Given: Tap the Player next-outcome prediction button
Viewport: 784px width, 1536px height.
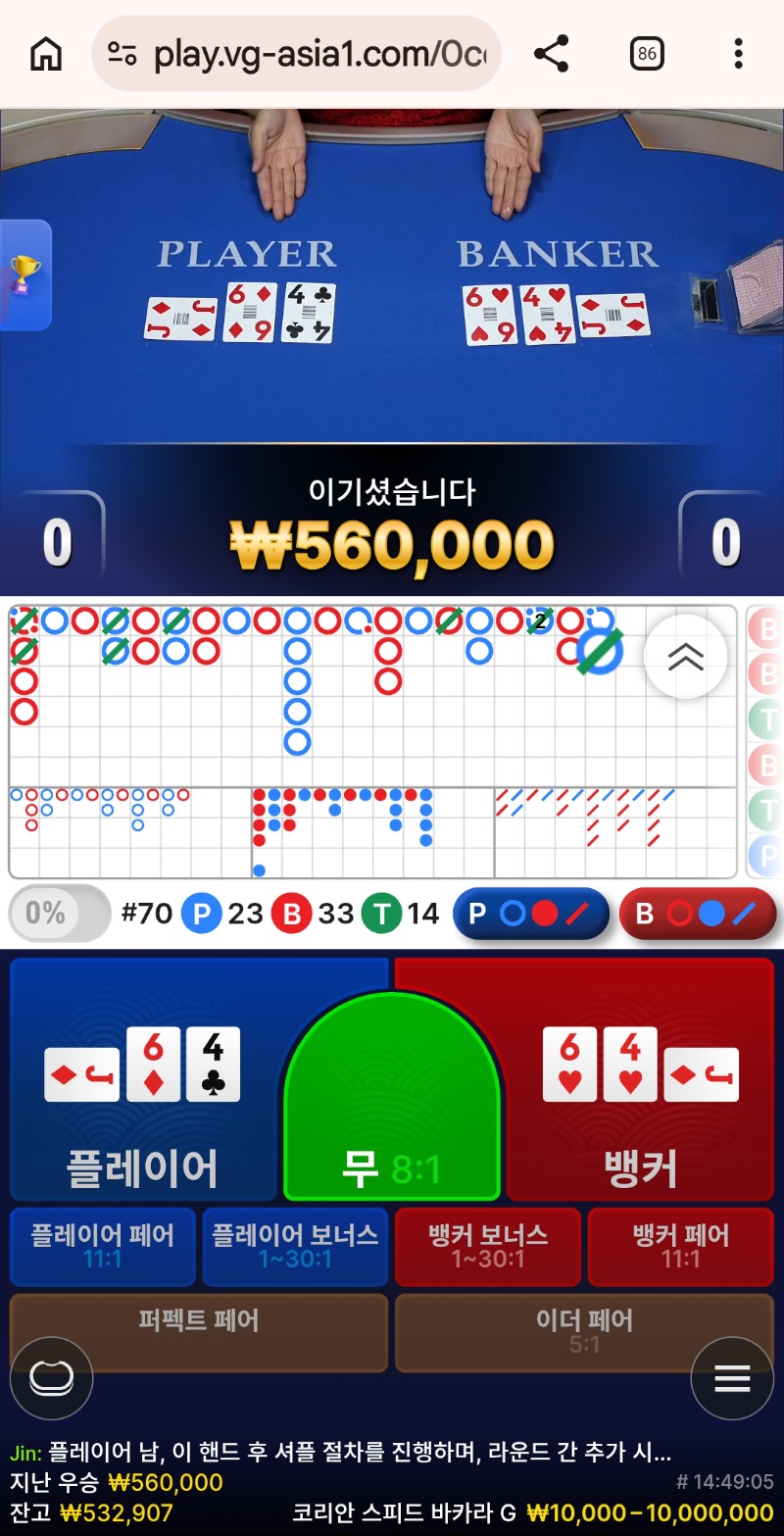Looking at the screenshot, I should pyautogui.click(x=530, y=914).
